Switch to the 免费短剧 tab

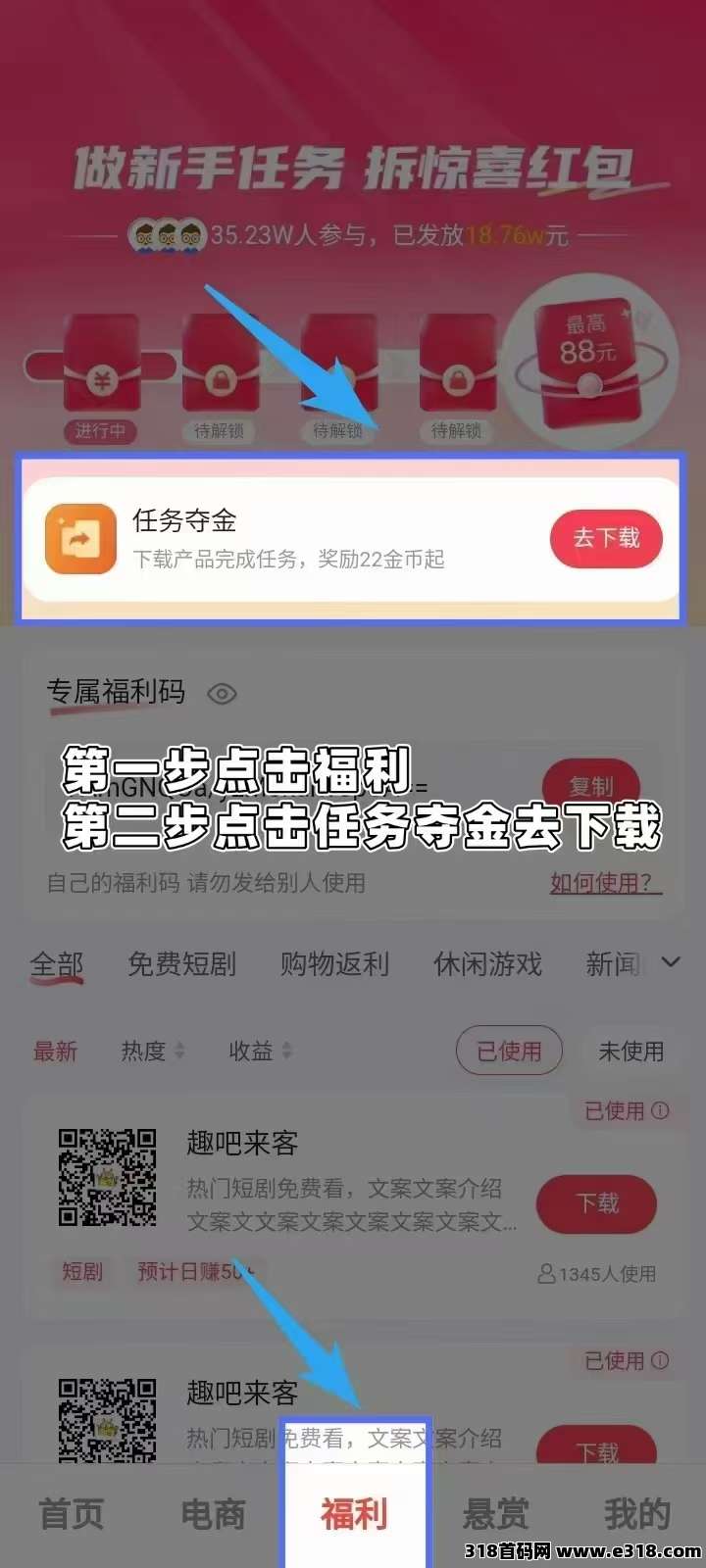click(181, 964)
